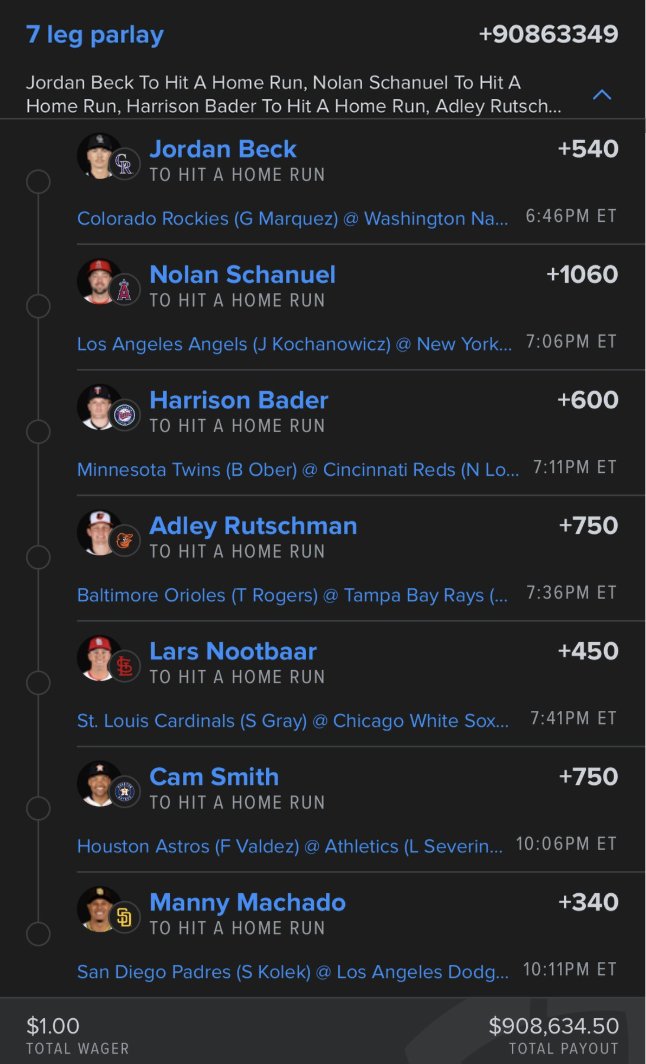The image size is (646, 1064).
Task: View the Houston Astros @ Athletics game
Action: click(290, 846)
